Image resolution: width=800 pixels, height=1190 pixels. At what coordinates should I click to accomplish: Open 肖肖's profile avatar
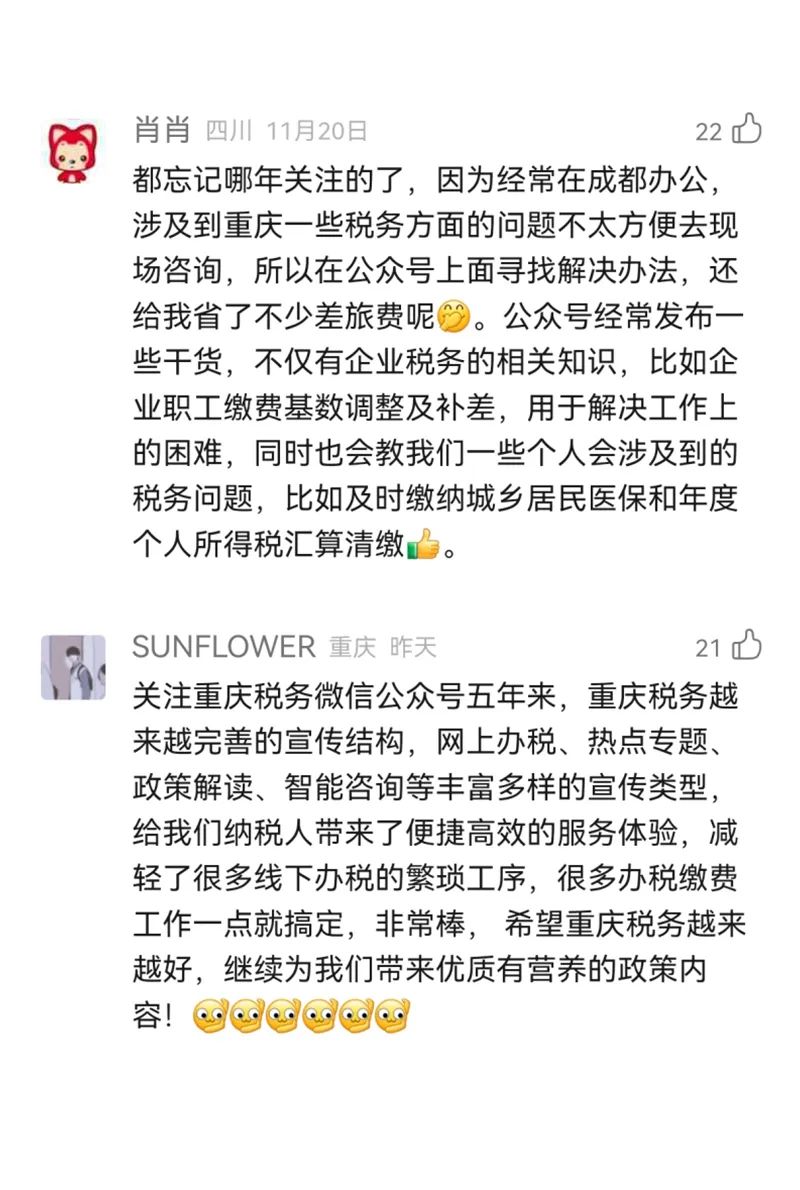[73, 153]
